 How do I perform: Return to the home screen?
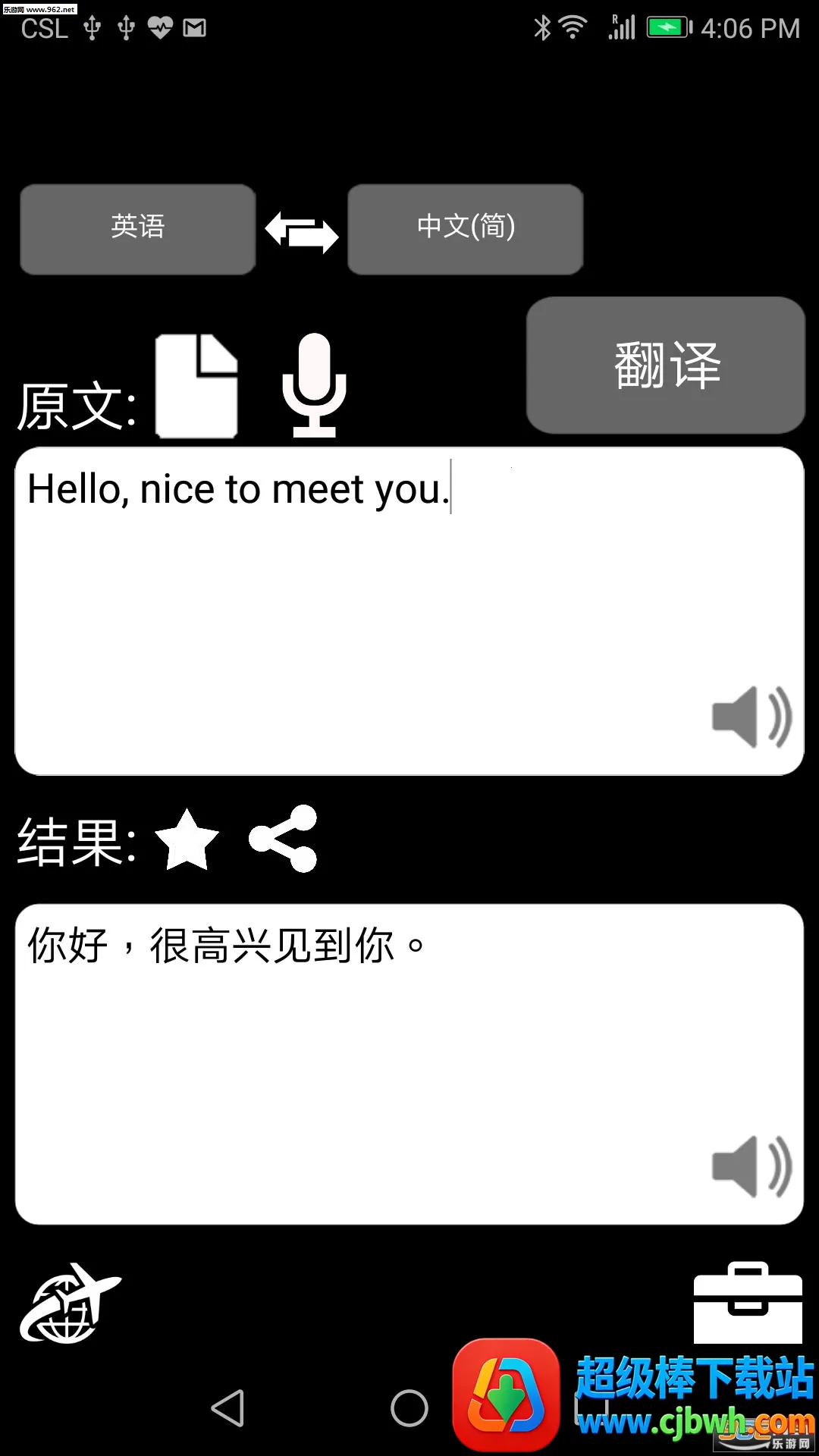[x=409, y=1408]
